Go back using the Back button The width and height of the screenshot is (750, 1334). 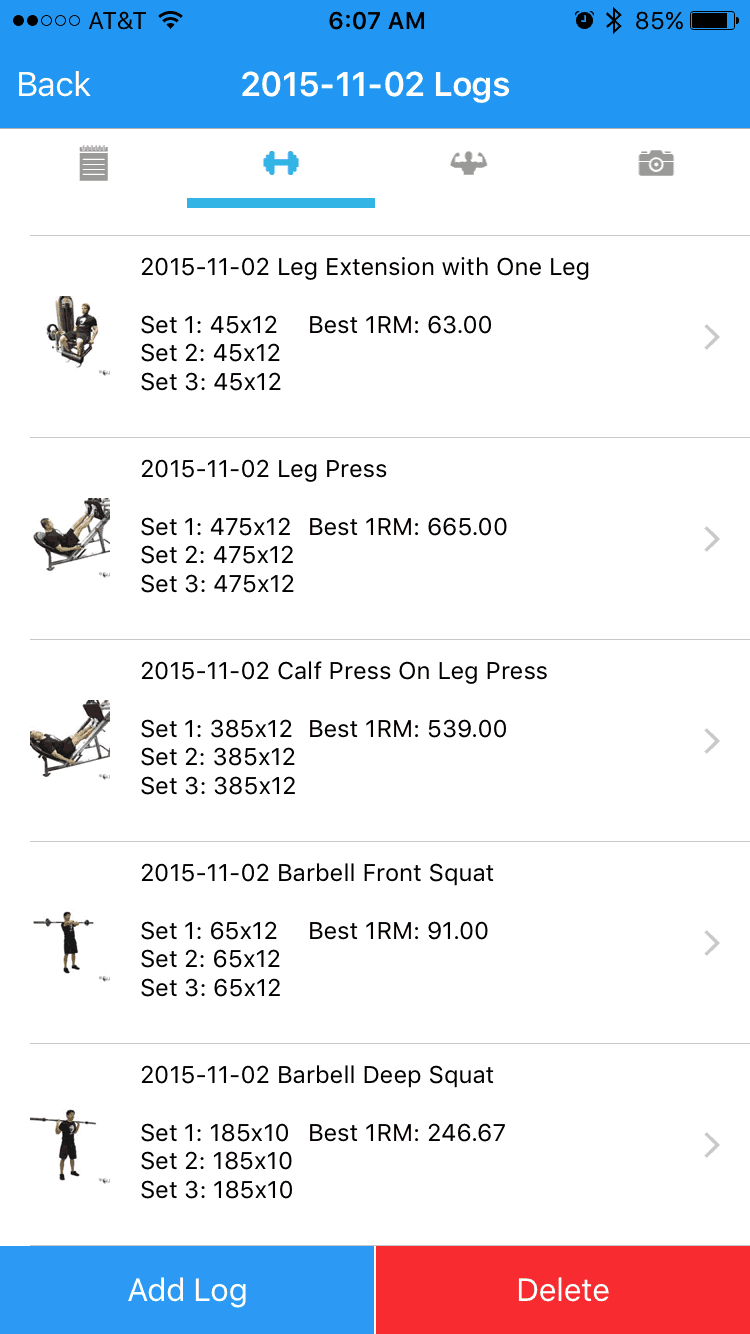54,85
